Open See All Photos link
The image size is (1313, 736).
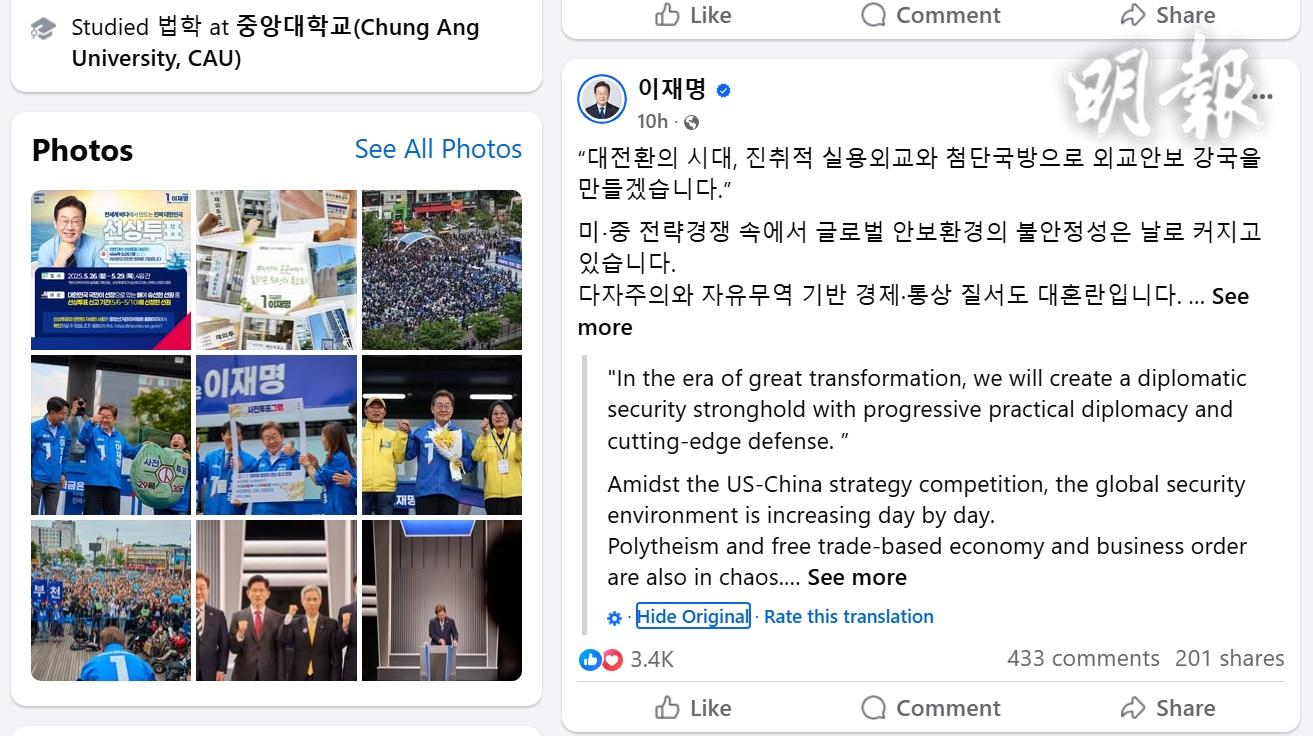438,149
